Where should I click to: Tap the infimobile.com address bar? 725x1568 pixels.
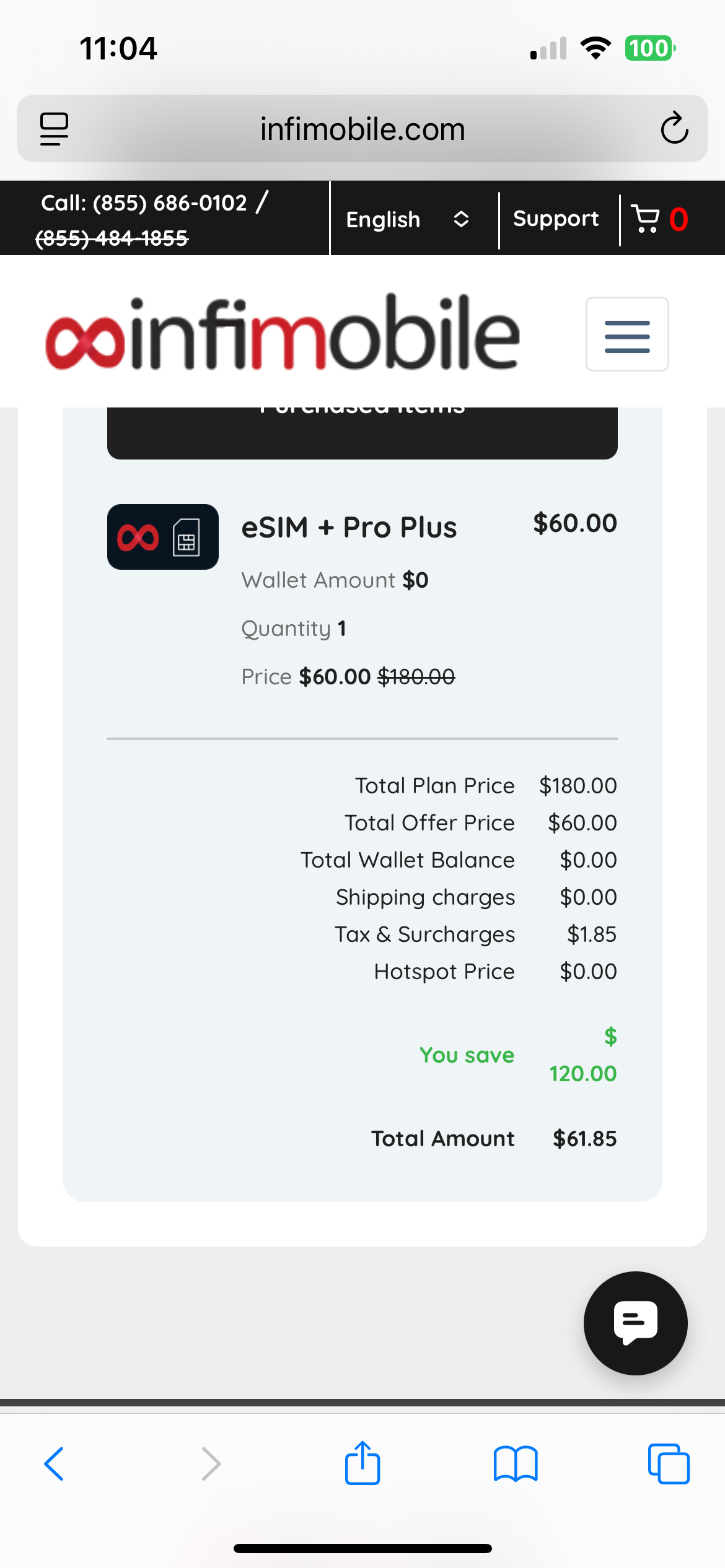362,129
